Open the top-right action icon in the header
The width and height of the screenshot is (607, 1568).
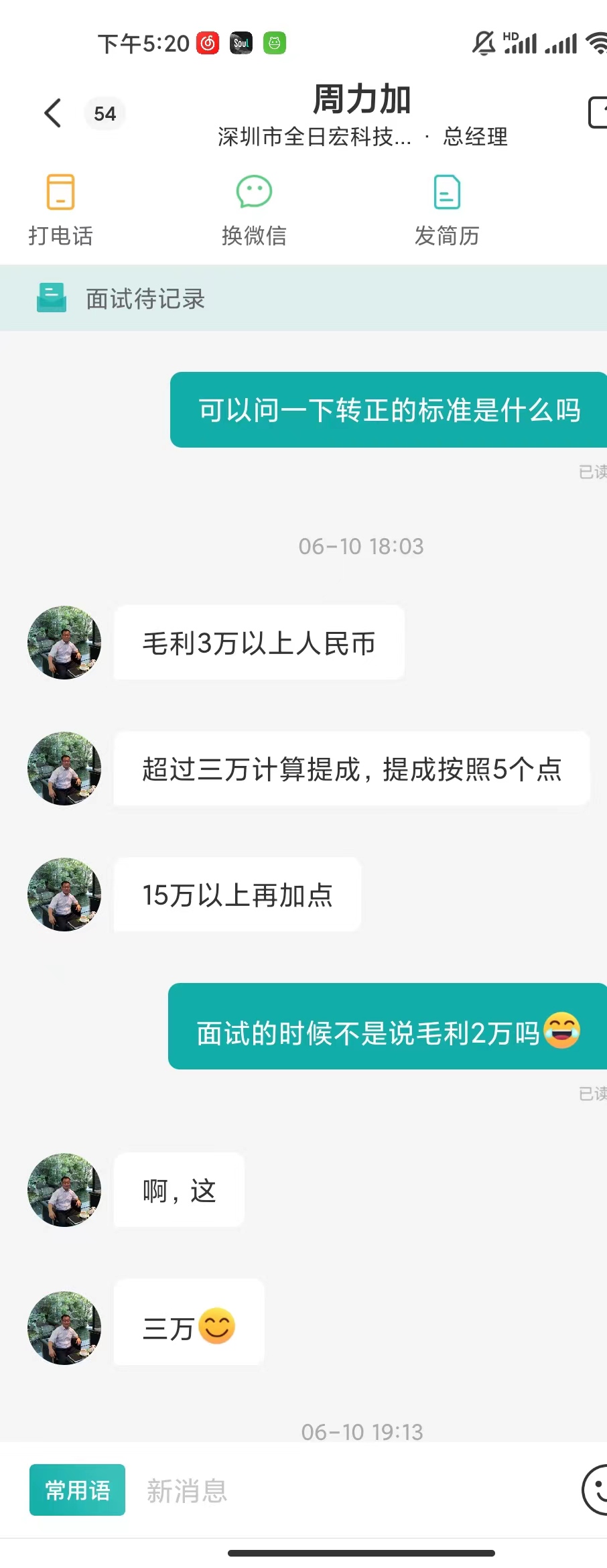[597, 113]
